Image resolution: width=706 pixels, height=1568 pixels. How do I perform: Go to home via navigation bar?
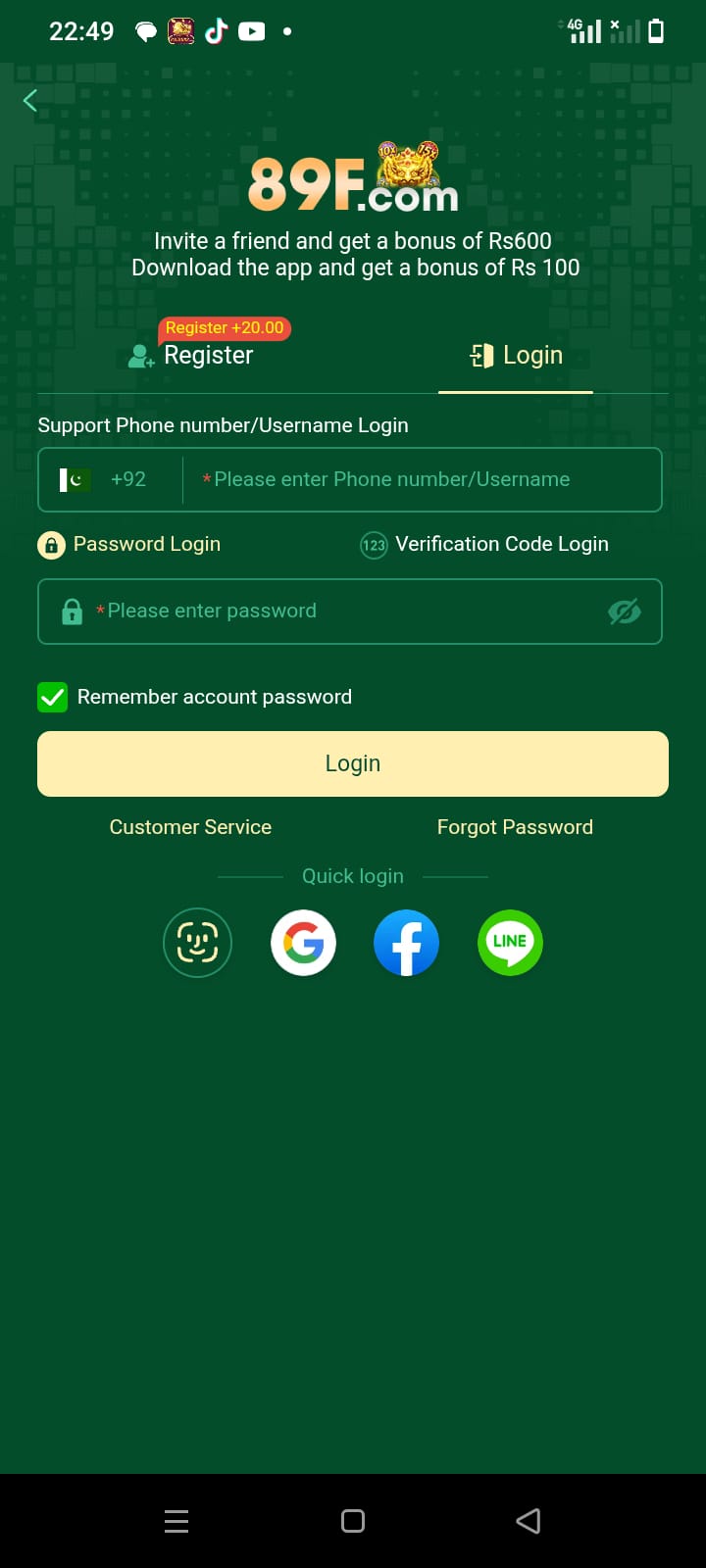point(353,1521)
